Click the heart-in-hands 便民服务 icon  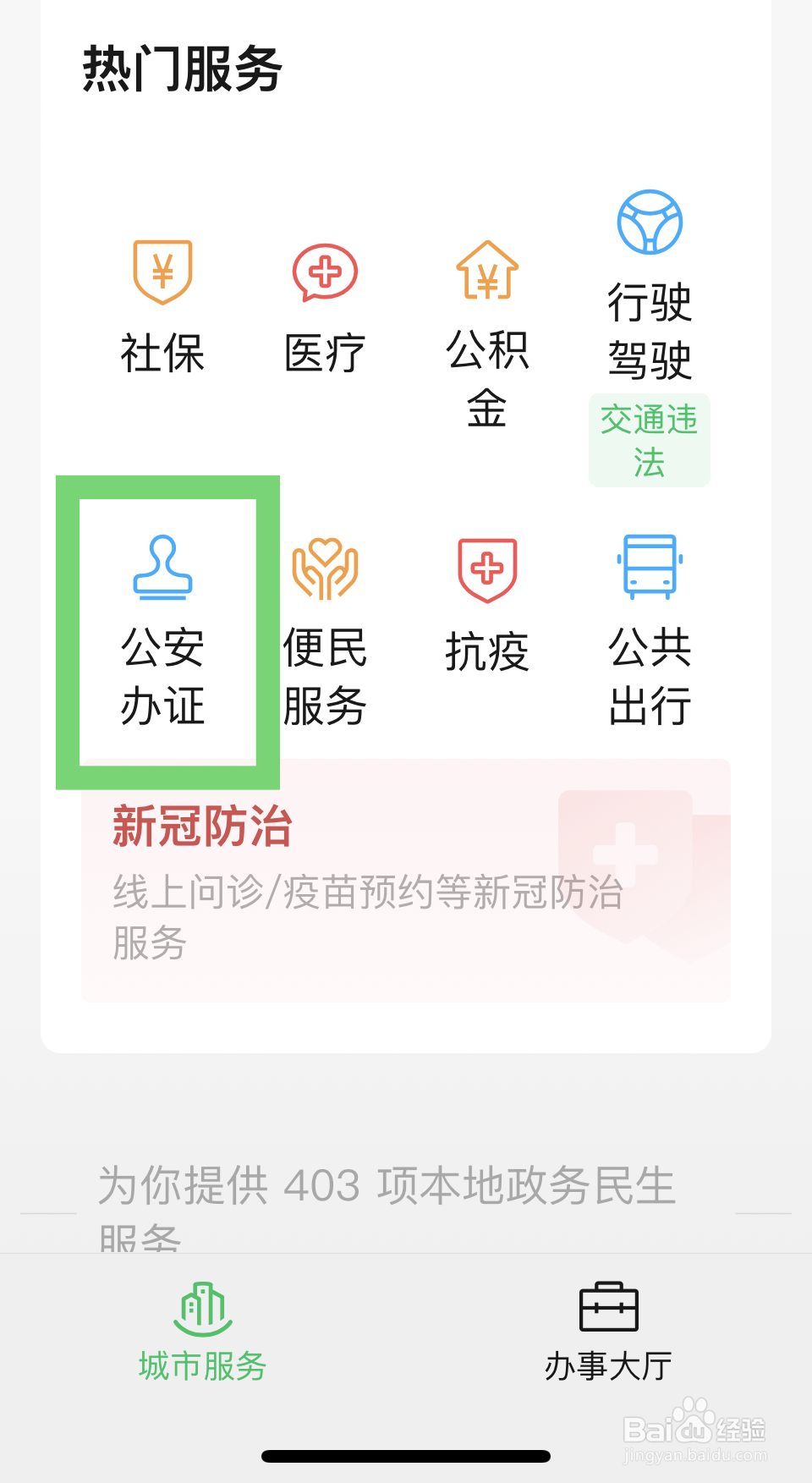pos(326,569)
